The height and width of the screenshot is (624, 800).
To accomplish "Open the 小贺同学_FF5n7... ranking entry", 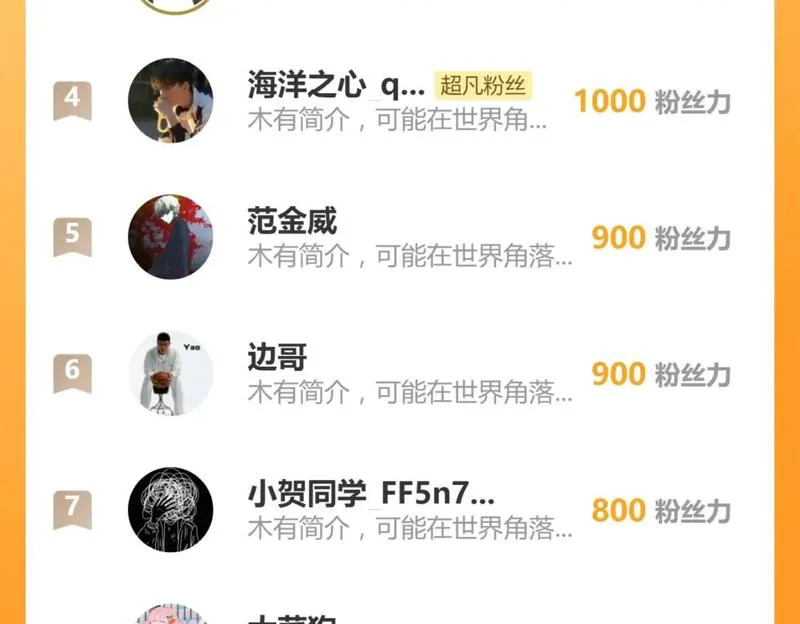I will click(x=370, y=494).
